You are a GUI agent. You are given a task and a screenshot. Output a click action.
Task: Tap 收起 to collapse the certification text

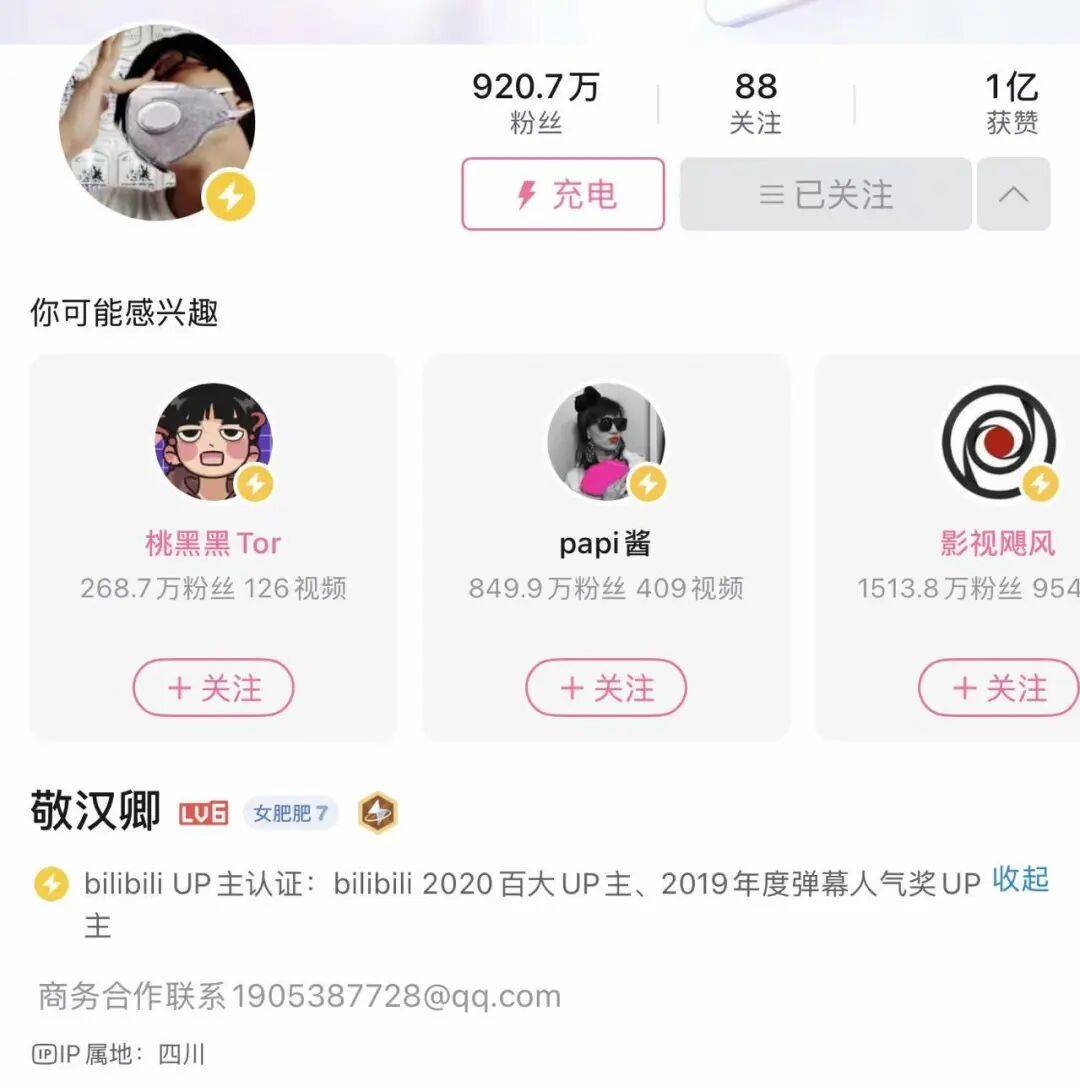click(1020, 880)
